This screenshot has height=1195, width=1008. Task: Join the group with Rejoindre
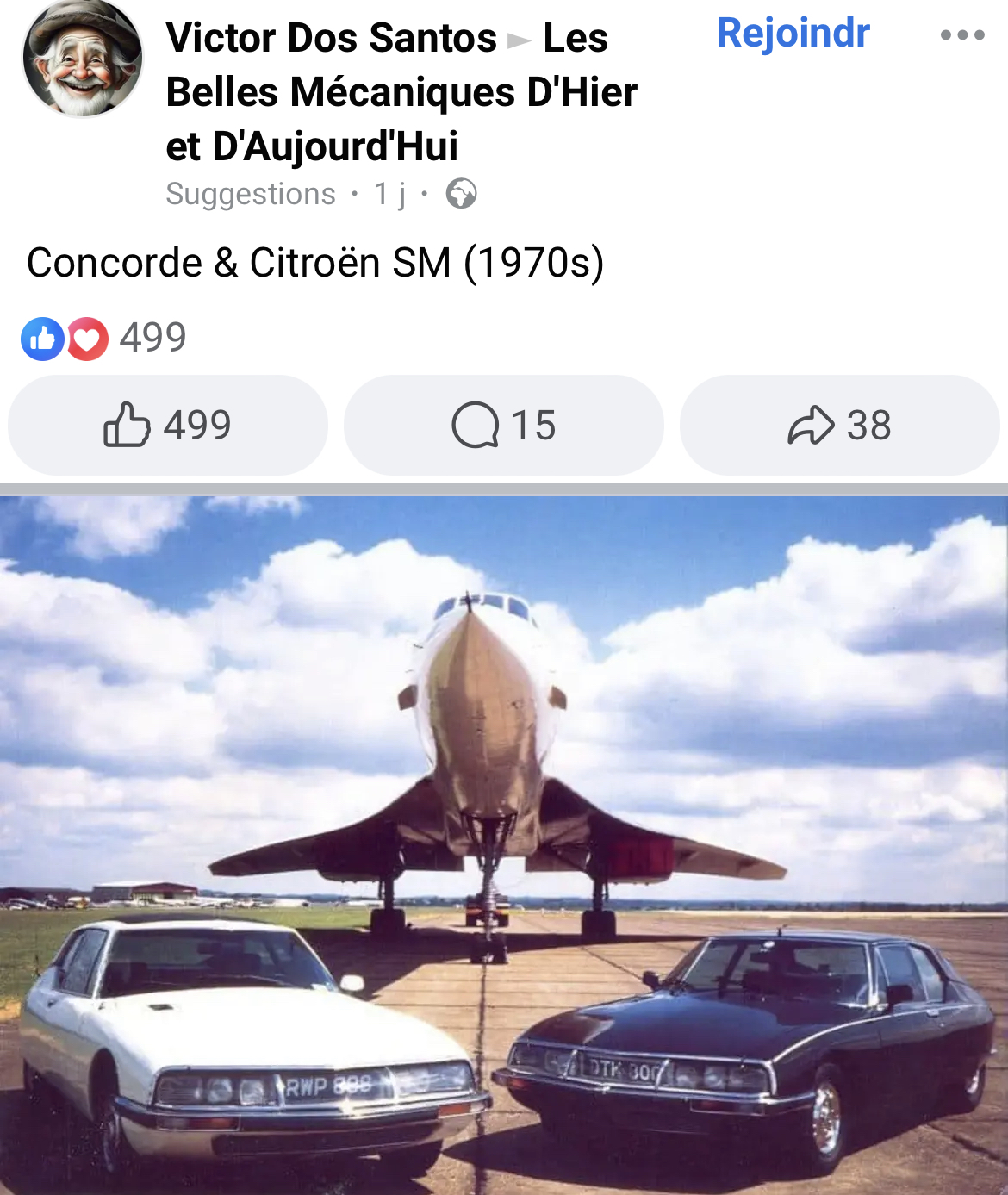pos(793,34)
